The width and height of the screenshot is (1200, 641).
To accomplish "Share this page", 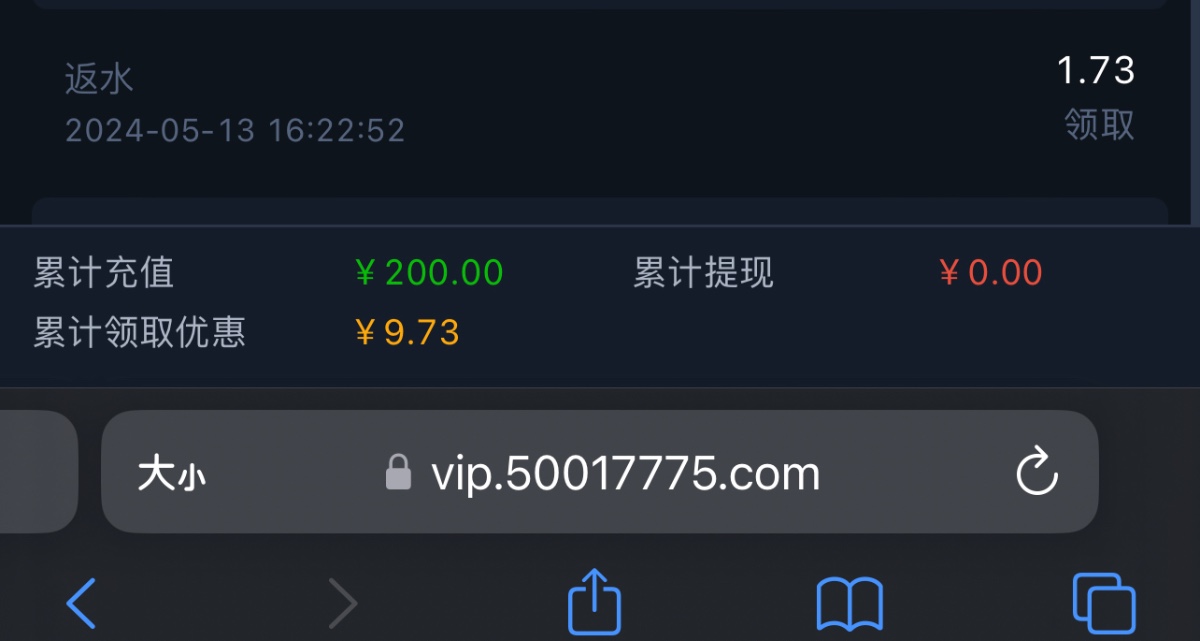I will coord(594,602).
